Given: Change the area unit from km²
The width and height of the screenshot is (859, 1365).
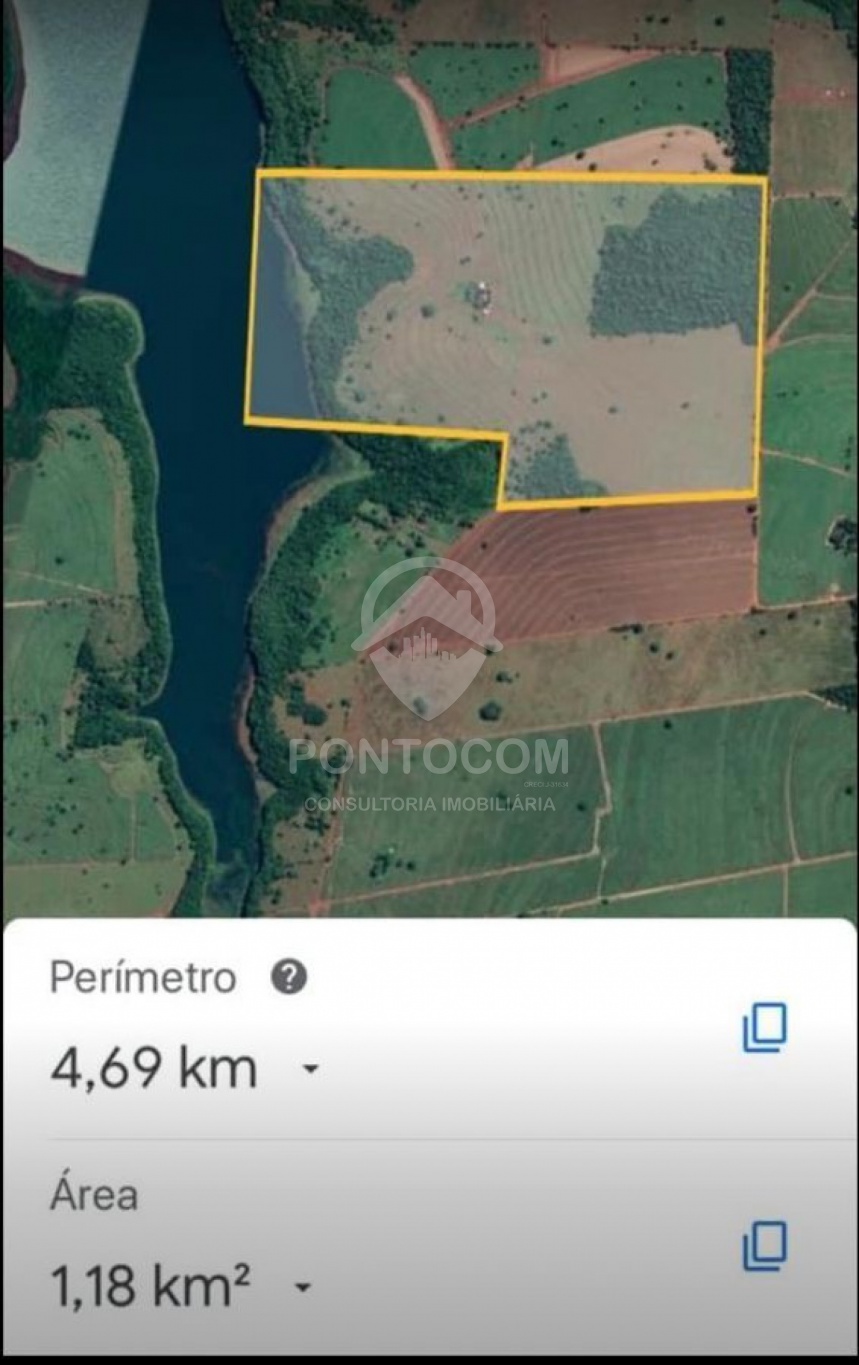Looking at the screenshot, I should click(303, 1287).
